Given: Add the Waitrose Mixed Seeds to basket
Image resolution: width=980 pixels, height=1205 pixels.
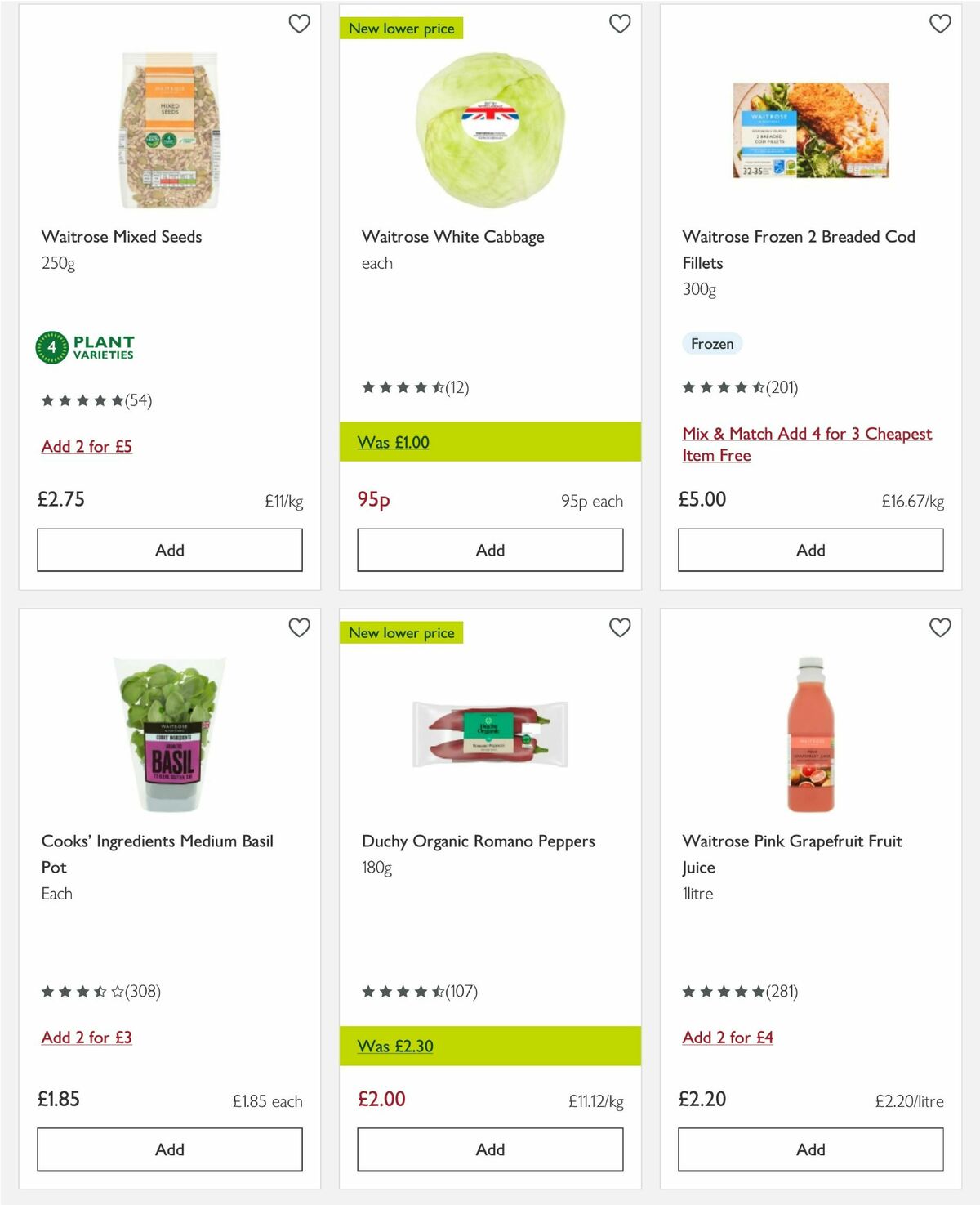Looking at the screenshot, I should point(169,549).
